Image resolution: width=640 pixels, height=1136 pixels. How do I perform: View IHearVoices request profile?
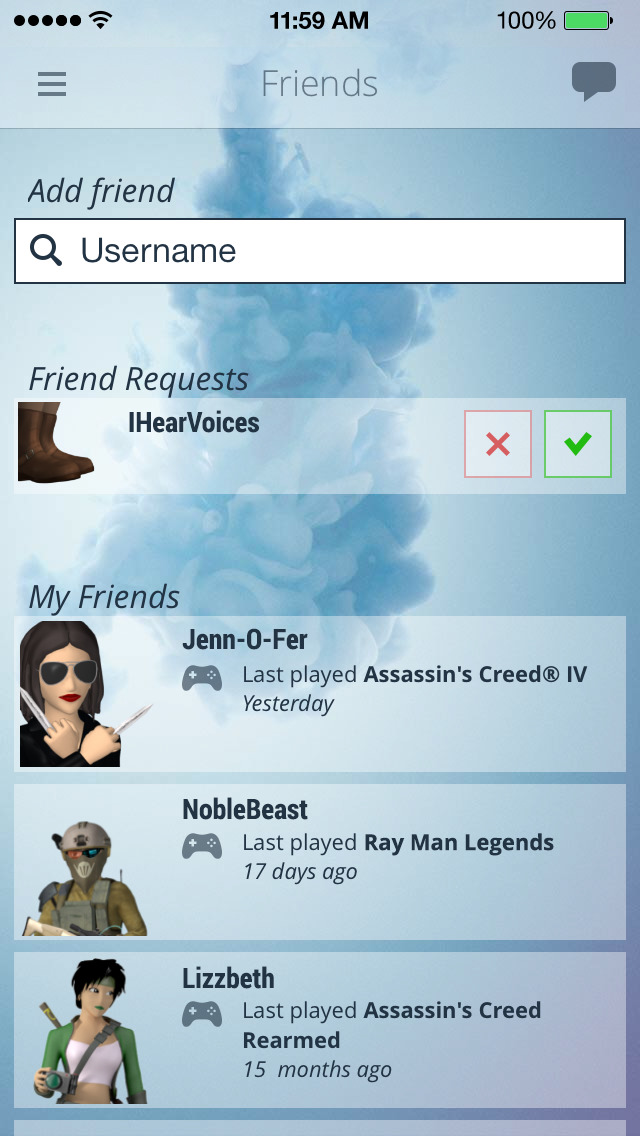(193, 424)
